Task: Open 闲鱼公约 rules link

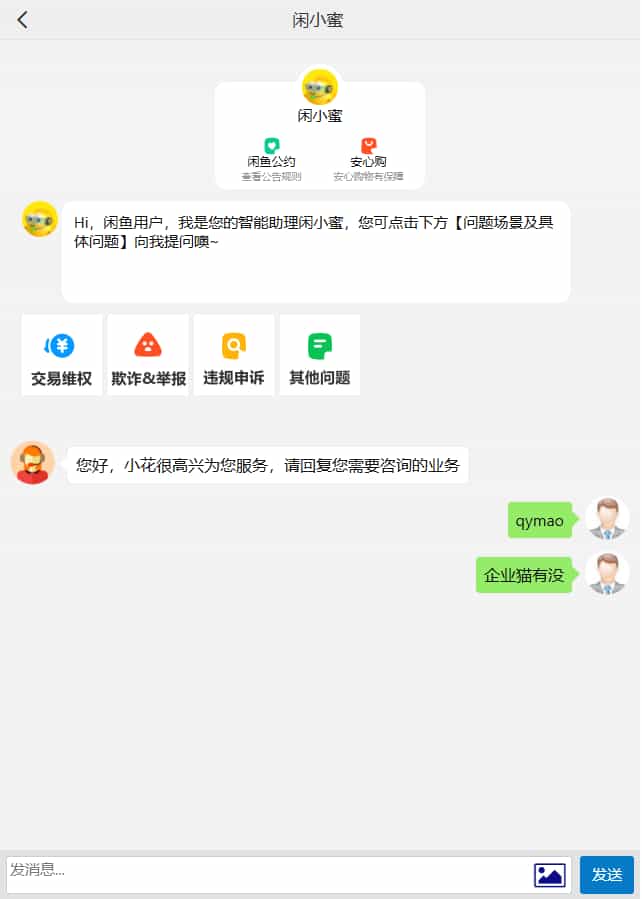Action: 271,160
